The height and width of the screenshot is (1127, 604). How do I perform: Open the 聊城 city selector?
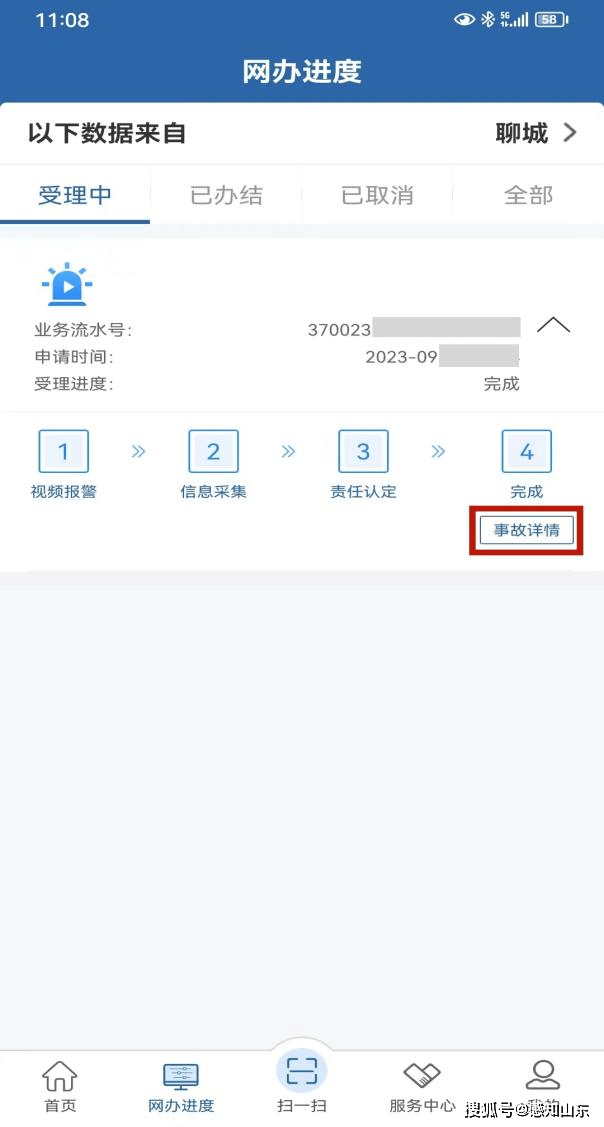pos(536,133)
